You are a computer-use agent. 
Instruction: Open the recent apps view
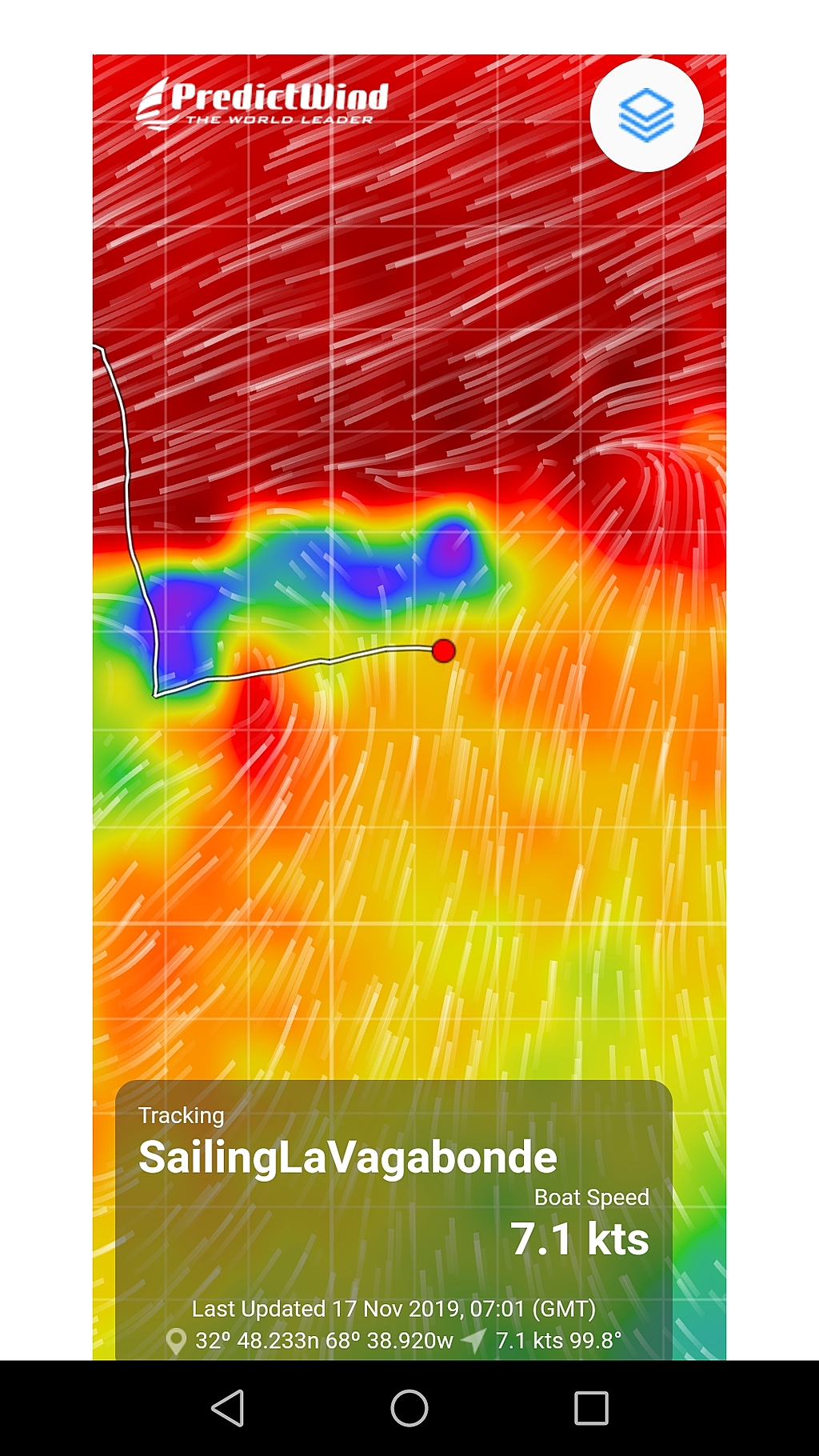(591, 1408)
